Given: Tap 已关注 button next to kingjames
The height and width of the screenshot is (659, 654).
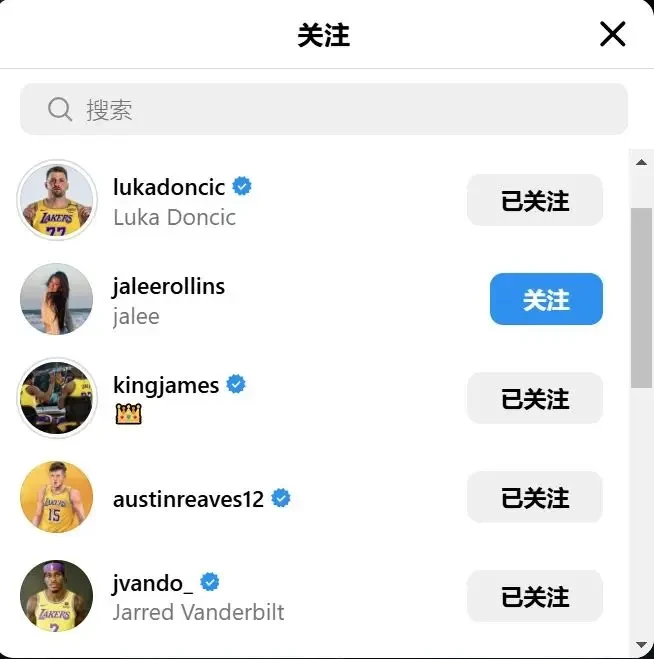Looking at the screenshot, I should coord(534,399).
